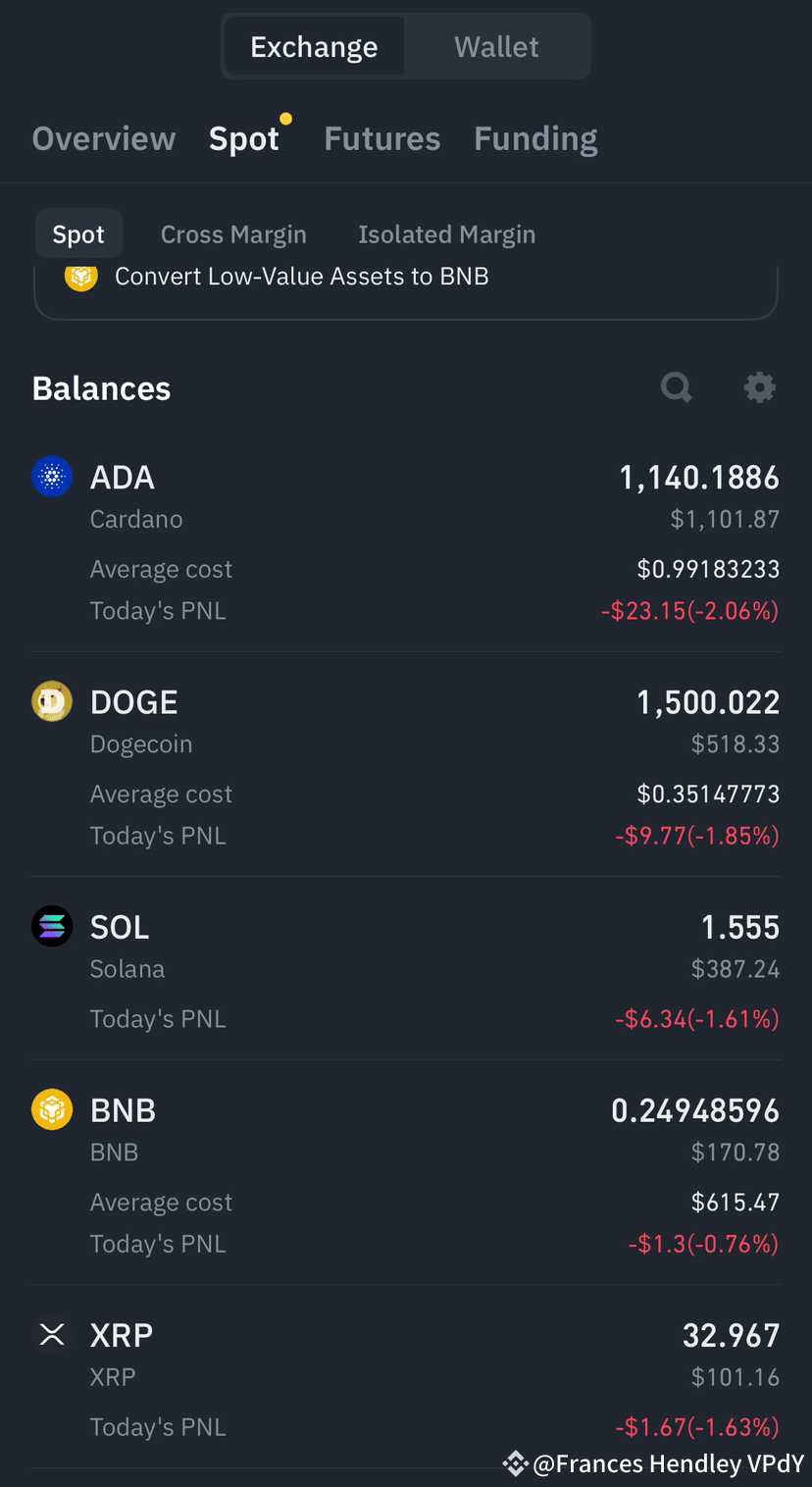Click the XRP coin icon

[x=52, y=1334]
